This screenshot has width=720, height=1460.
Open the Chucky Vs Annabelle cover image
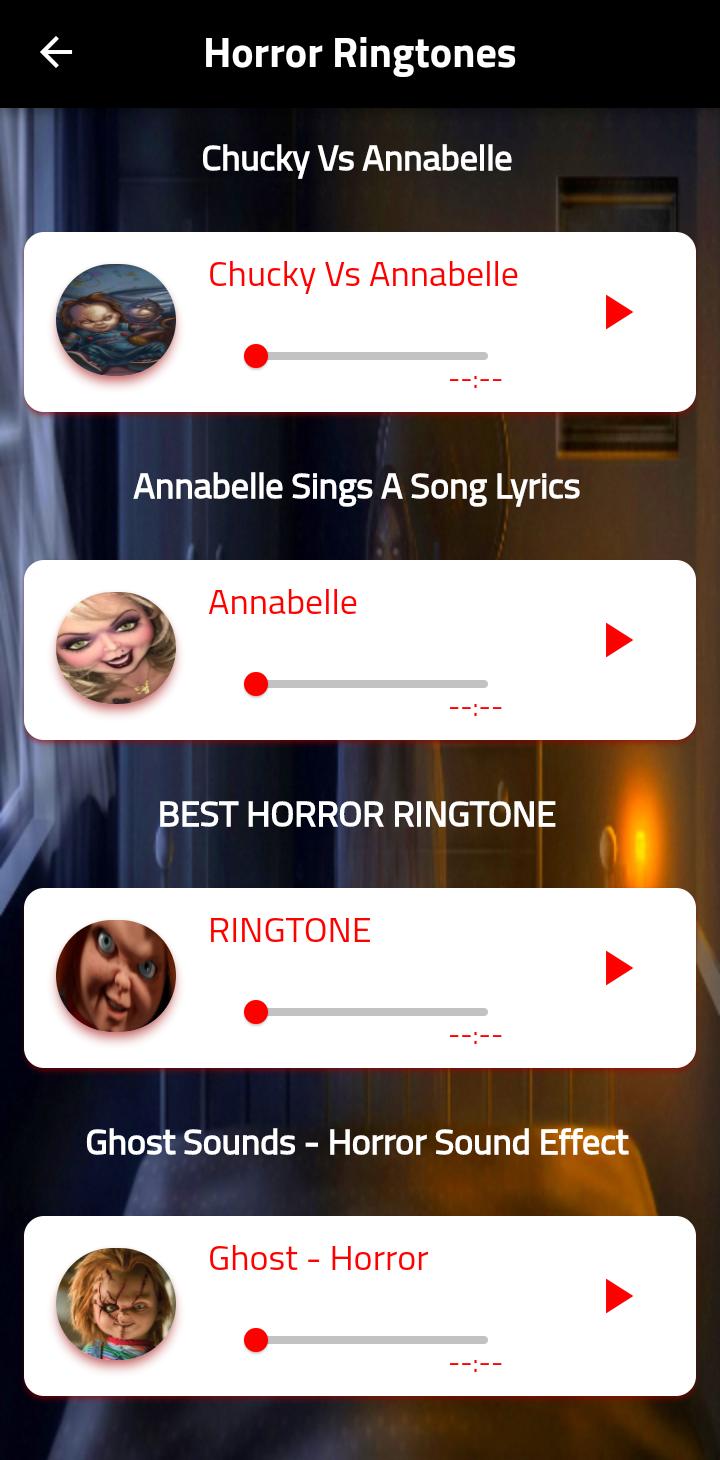click(x=116, y=320)
